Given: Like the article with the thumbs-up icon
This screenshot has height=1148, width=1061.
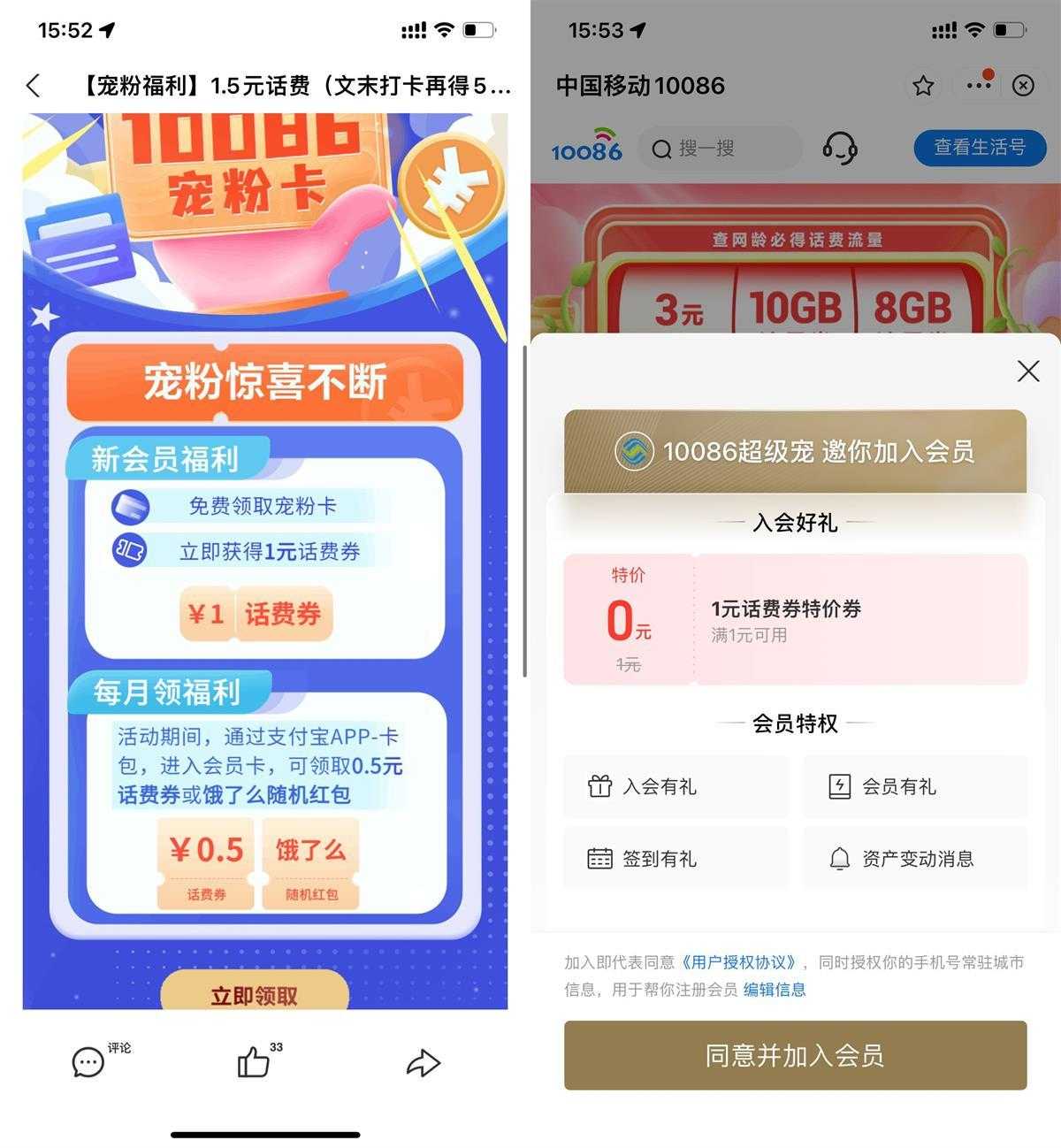Looking at the screenshot, I should pyautogui.click(x=254, y=1063).
